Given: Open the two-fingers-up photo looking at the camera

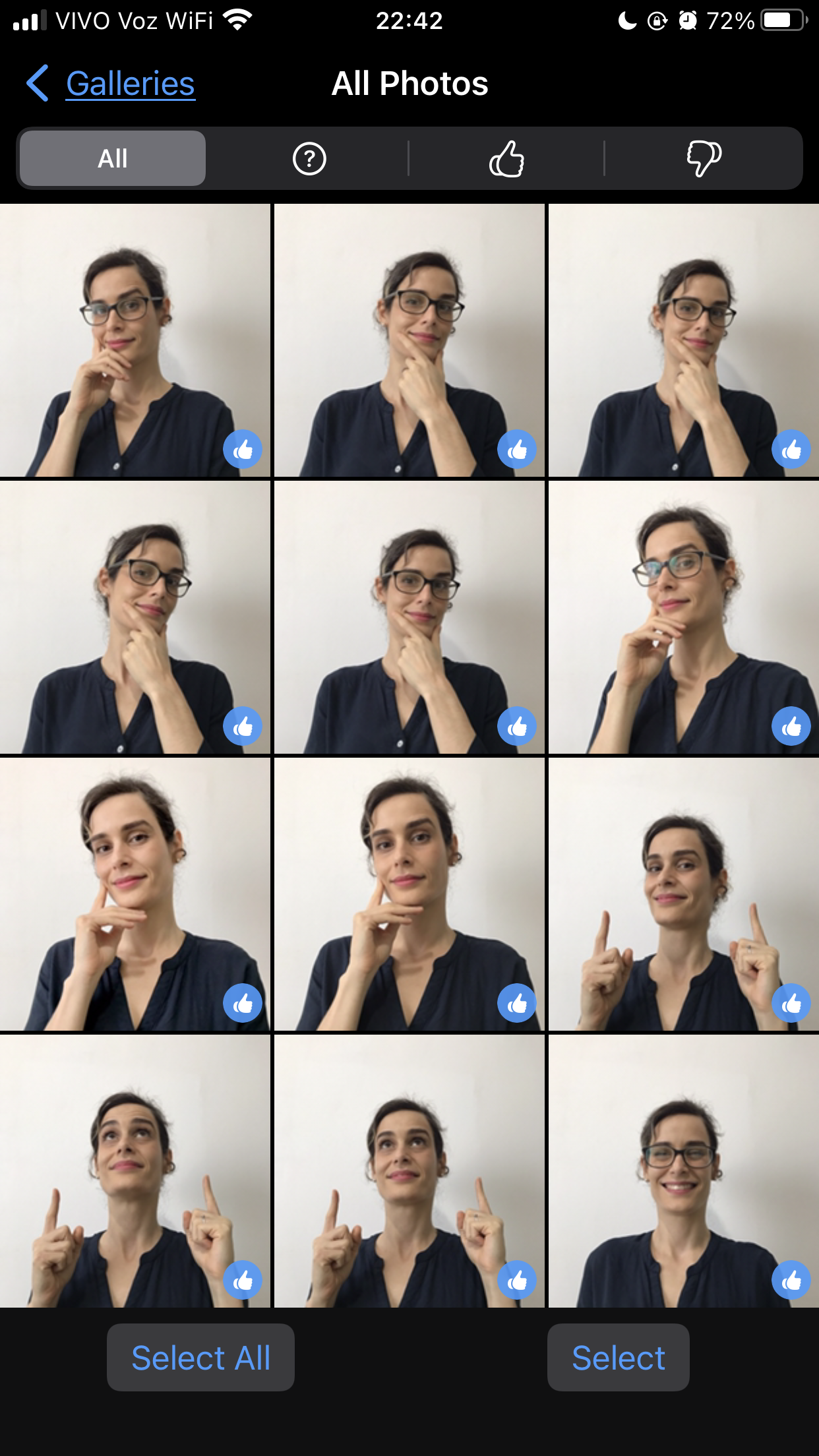Looking at the screenshot, I should coord(683,894).
